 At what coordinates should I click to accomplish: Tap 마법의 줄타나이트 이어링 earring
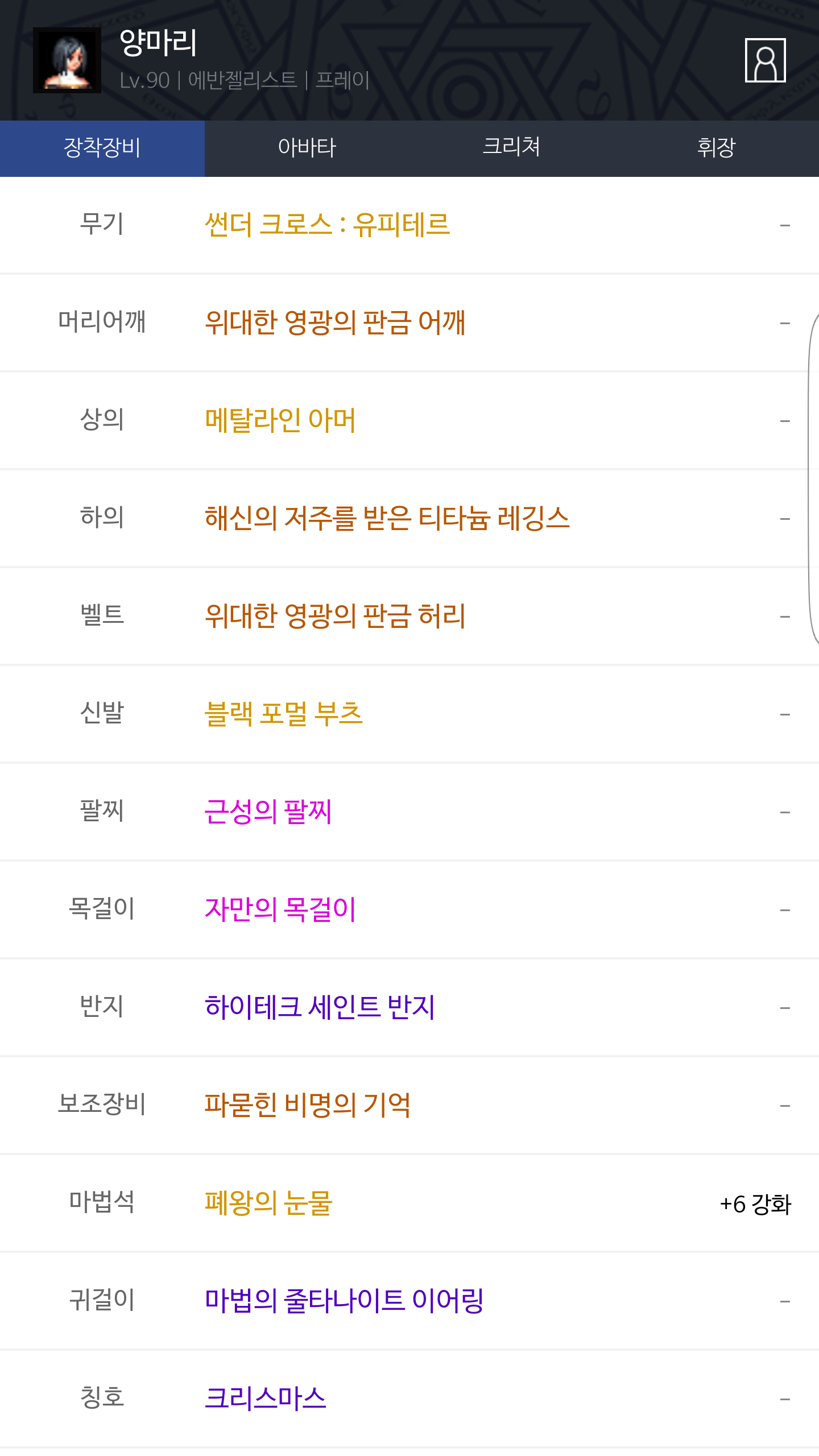tap(344, 1301)
